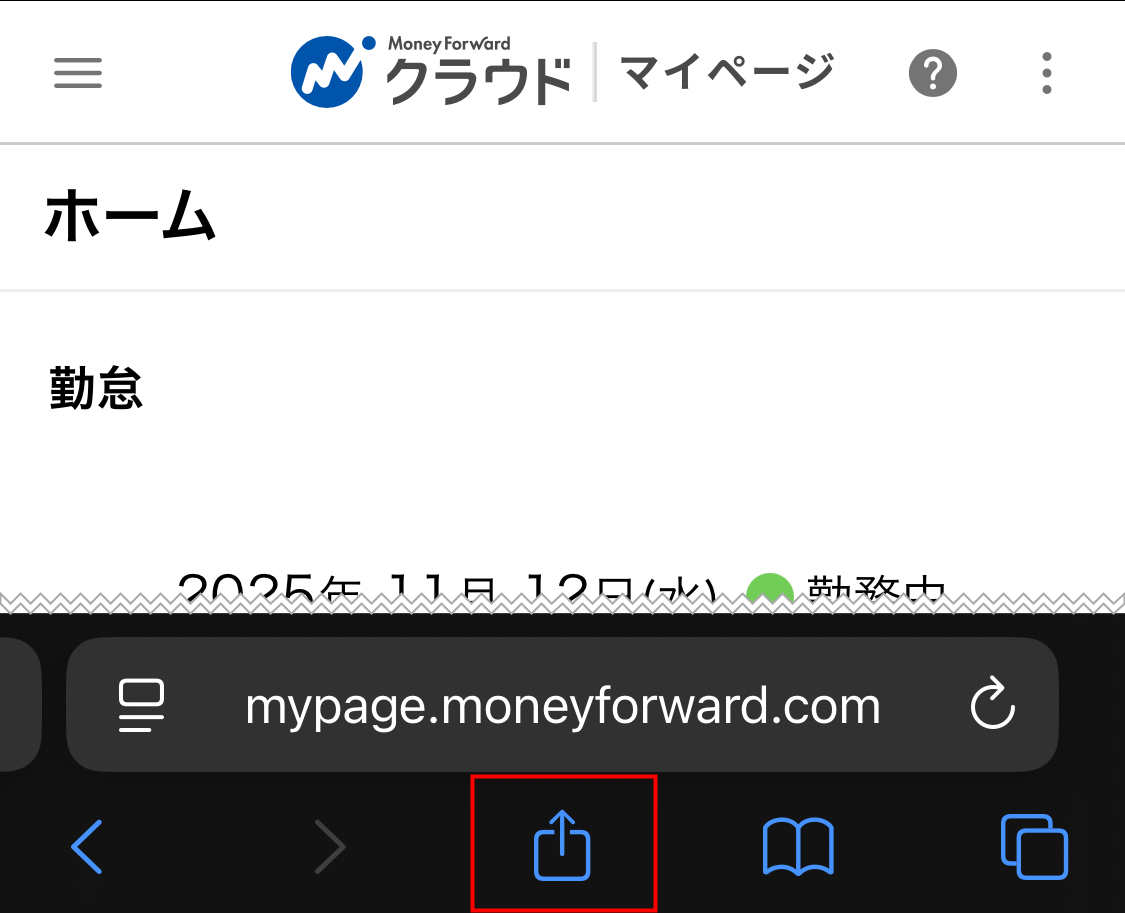Open the hamburger drawer menu
Screen dimensions: 1125x913
pyautogui.click(x=78, y=73)
